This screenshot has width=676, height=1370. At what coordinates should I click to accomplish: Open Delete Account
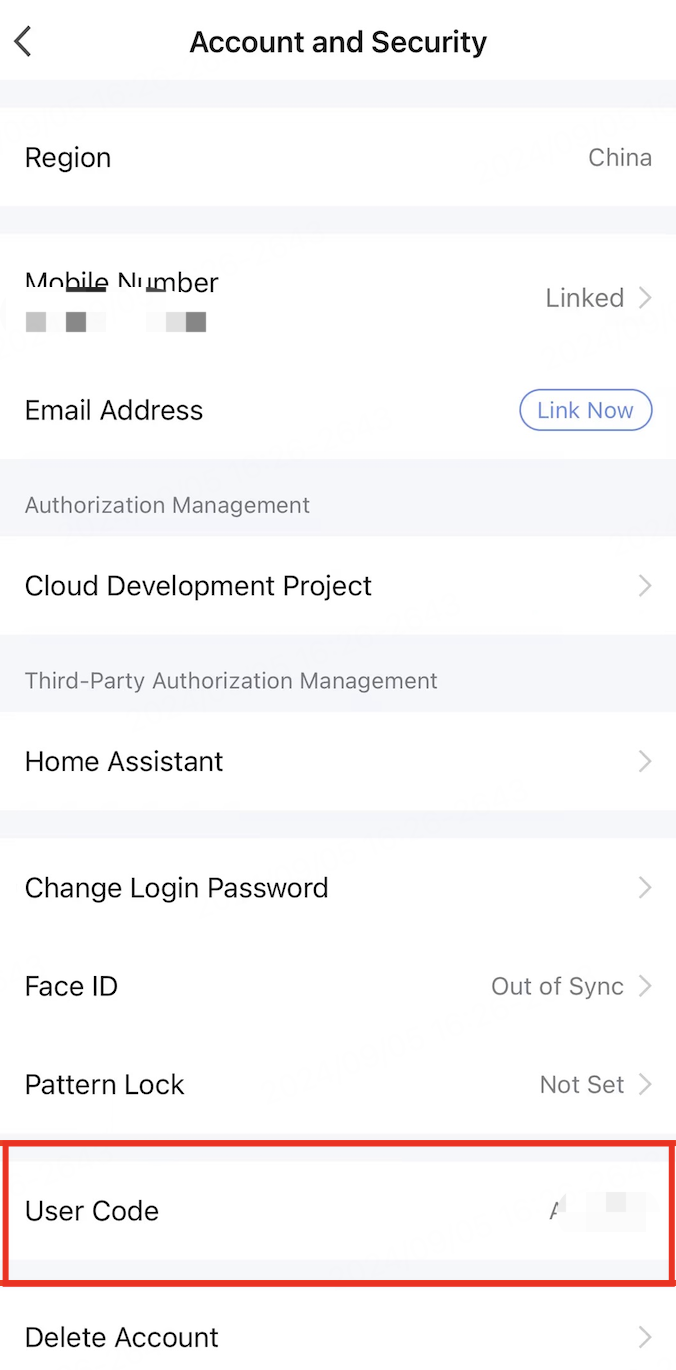[x=338, y=1337]
